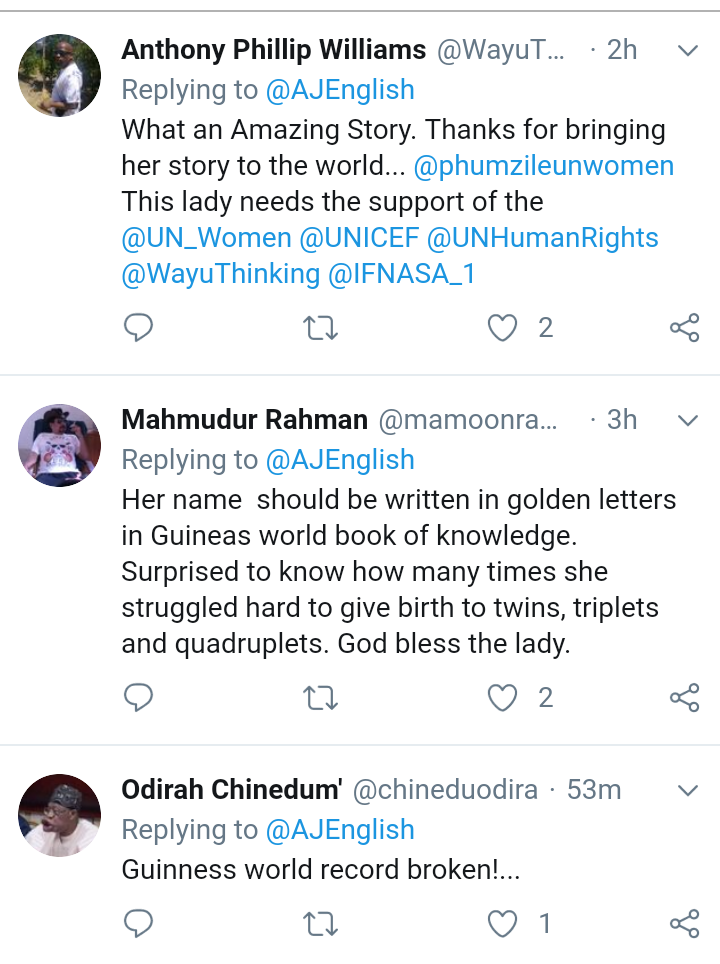Reply to Anthony Phillip Williams' tweet

[138, 328]
